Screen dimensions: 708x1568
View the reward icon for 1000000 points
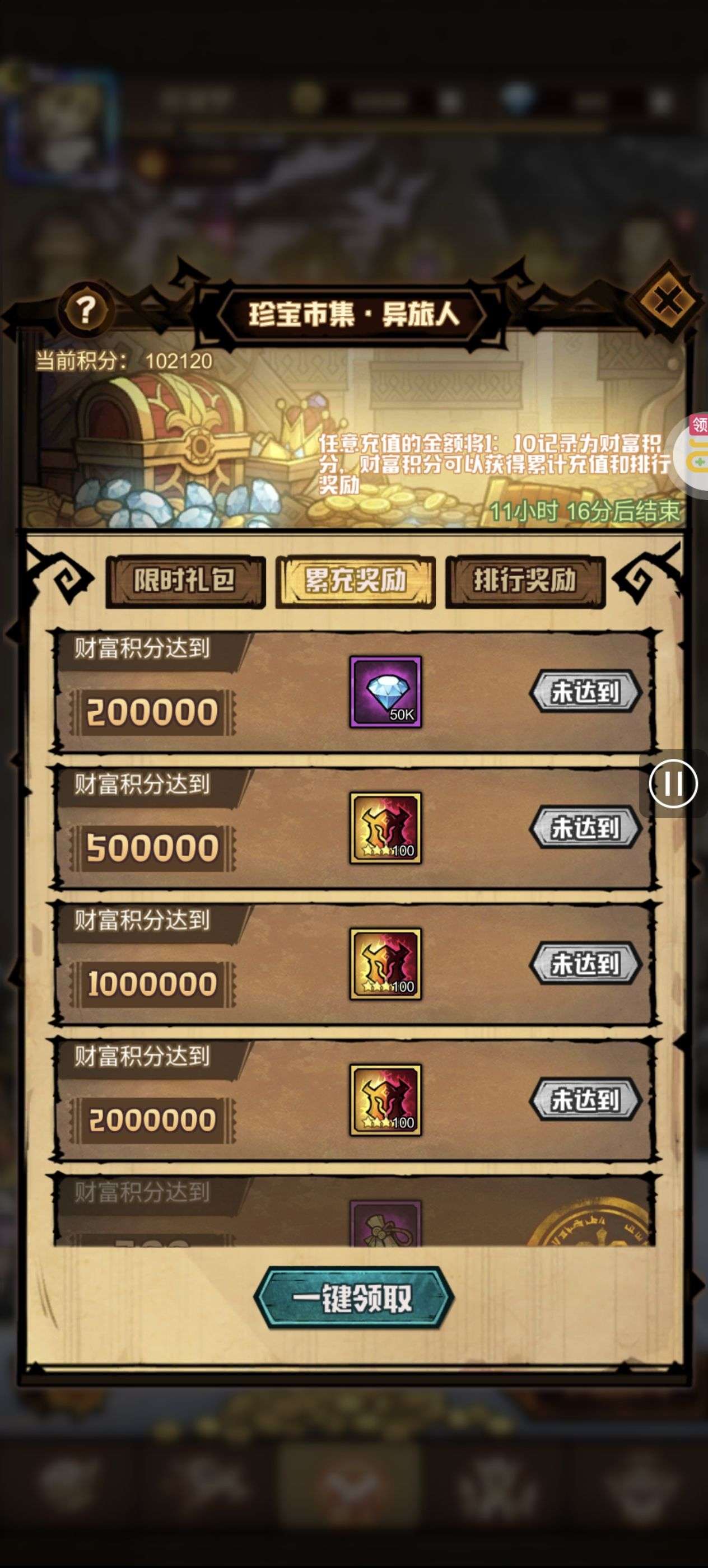coord(385,964)
